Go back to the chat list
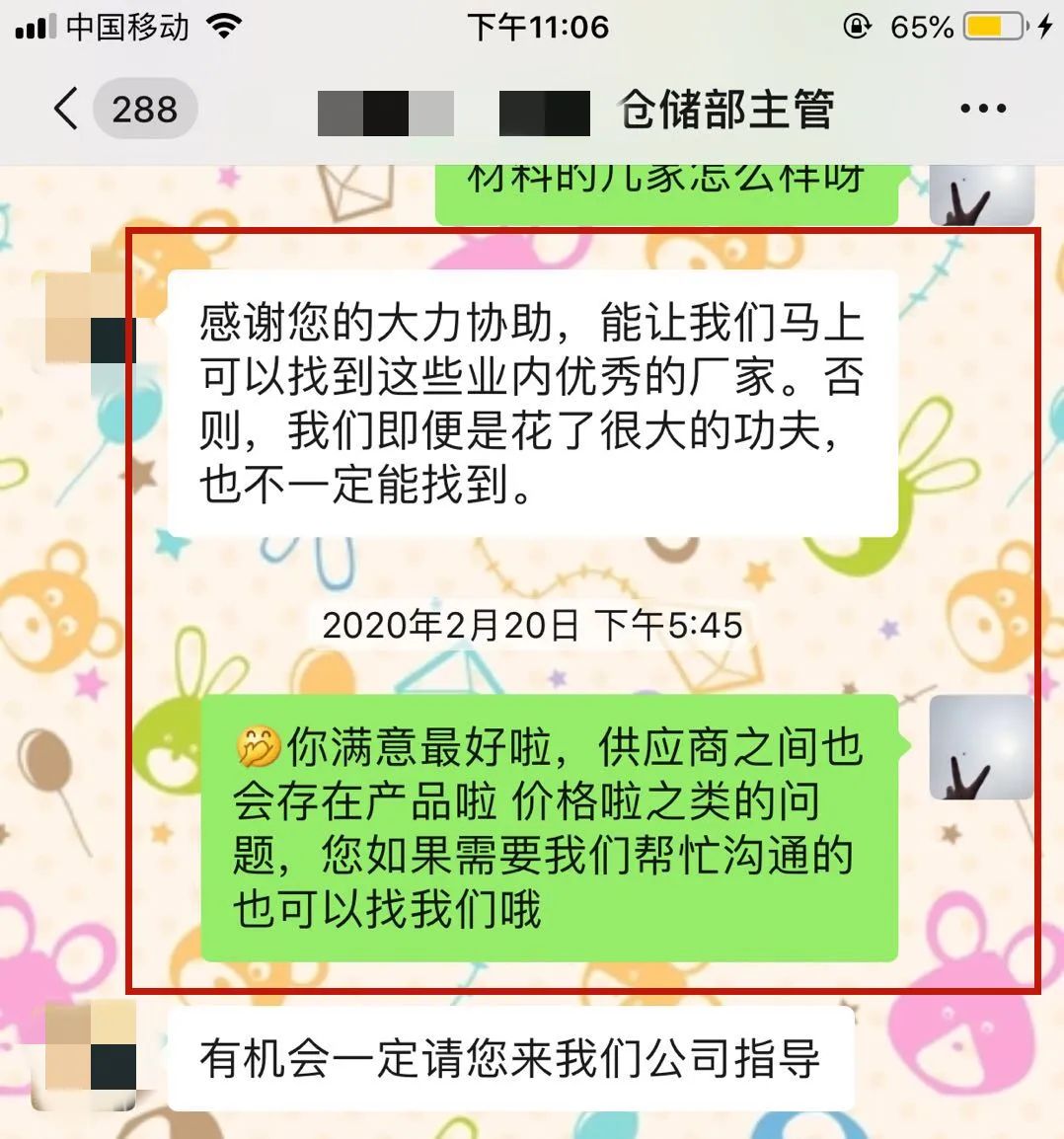Image resolution: width=1064 pixels, height=1139 pixels. 67,109
